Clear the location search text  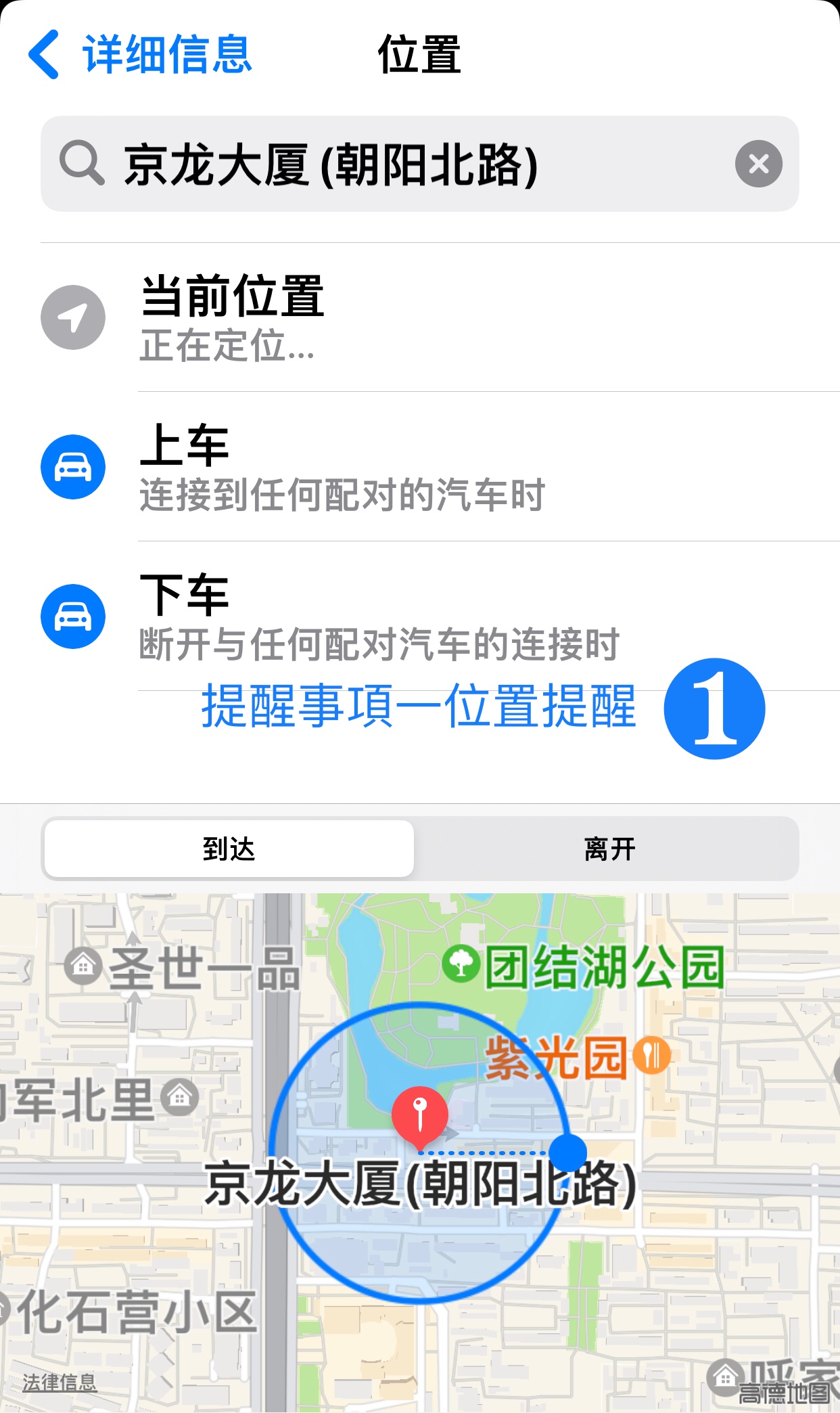point(758,164)
